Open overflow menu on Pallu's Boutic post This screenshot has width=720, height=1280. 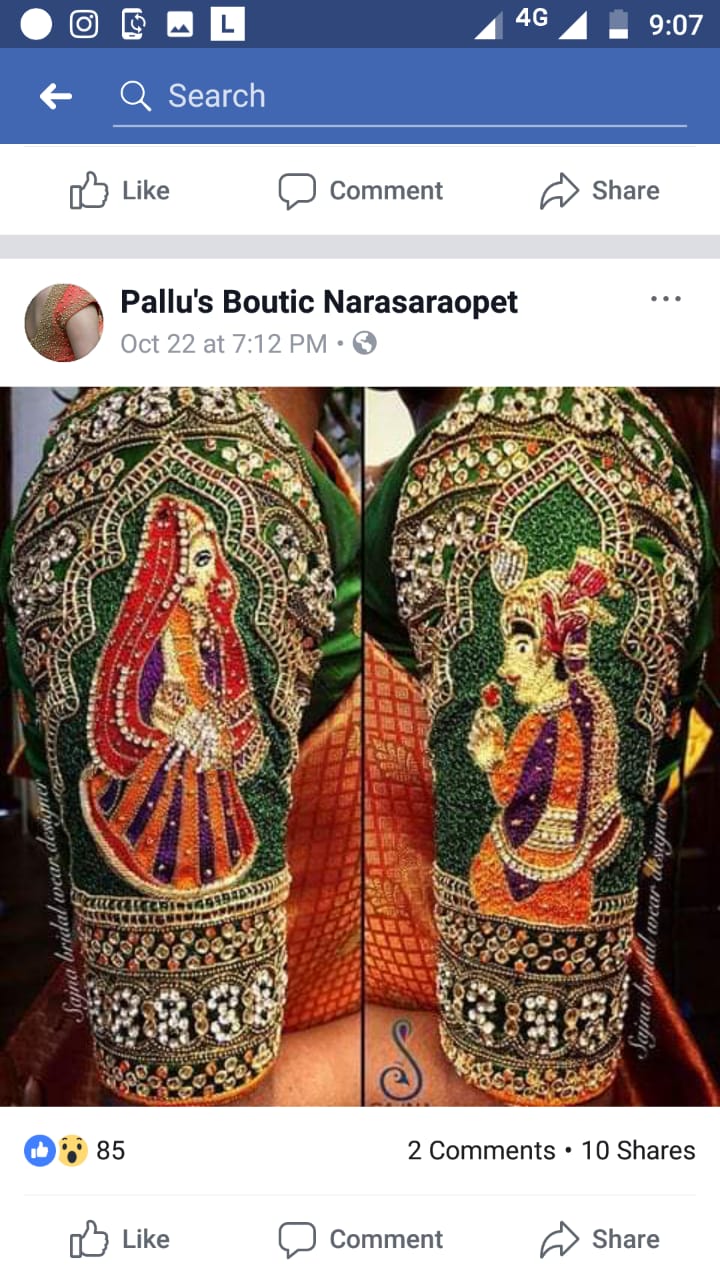click(x=665, y=299)
